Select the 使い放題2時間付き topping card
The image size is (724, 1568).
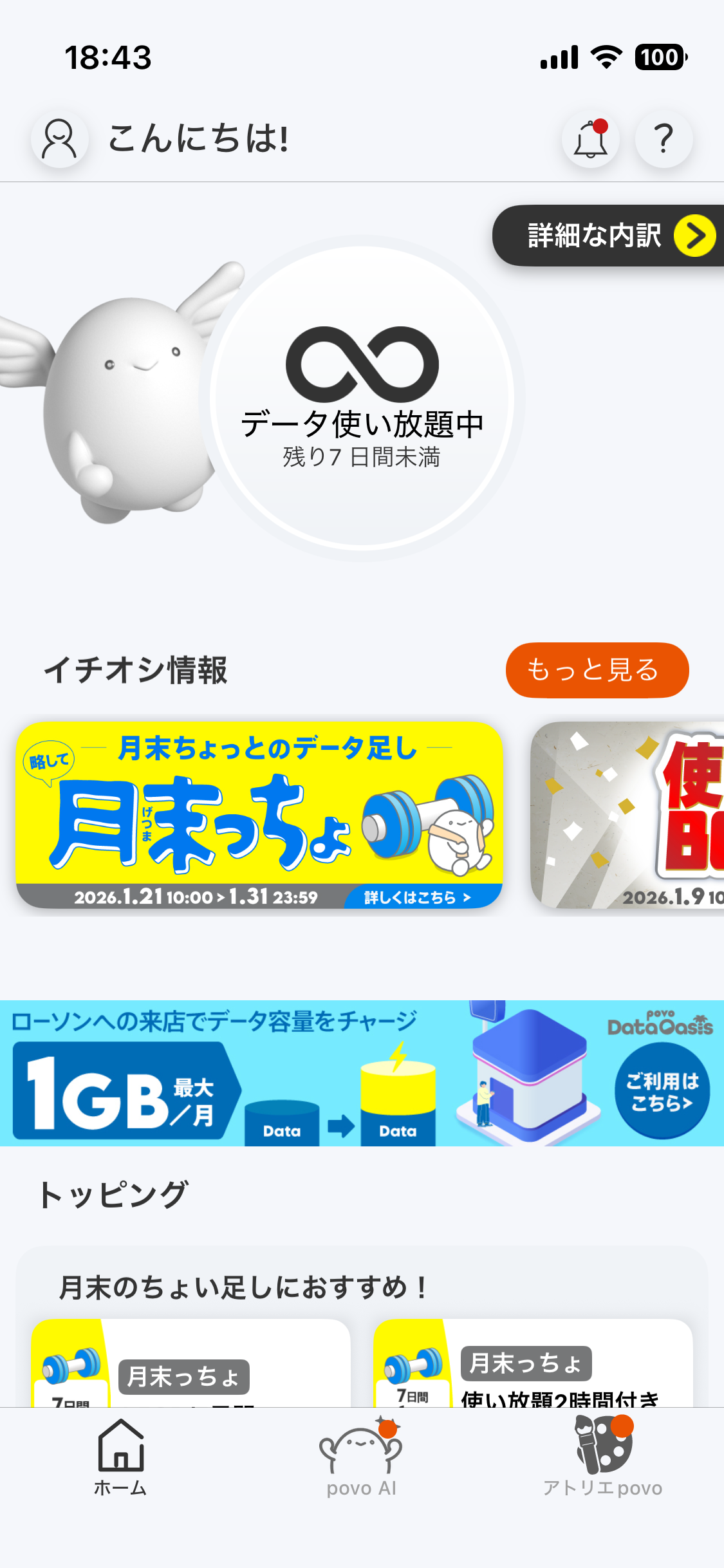pyautogui.click(x=534, y=1371)
